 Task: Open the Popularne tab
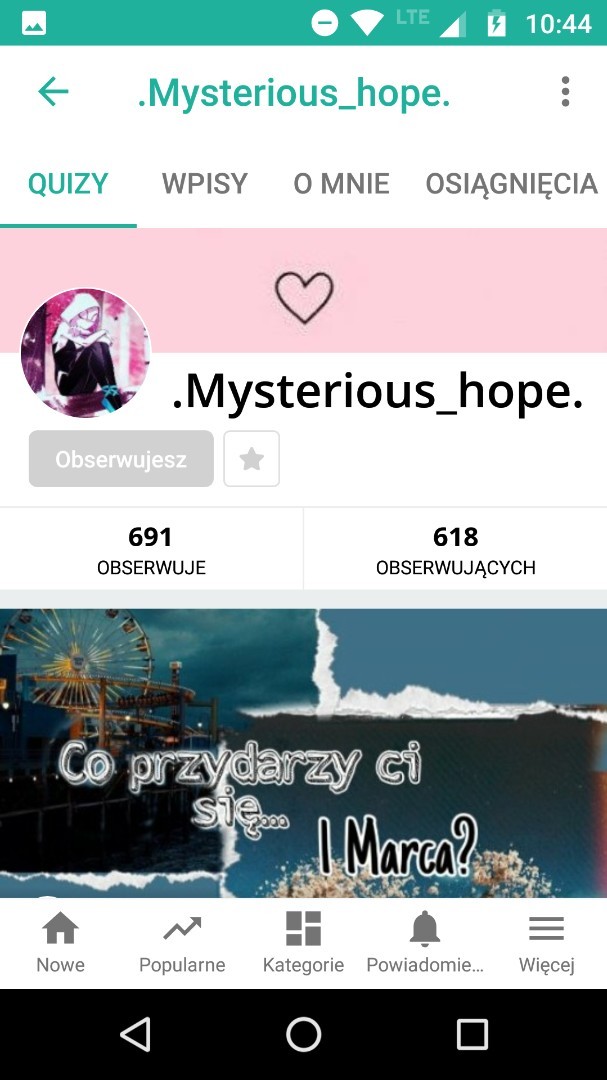[x=182, y=943]
